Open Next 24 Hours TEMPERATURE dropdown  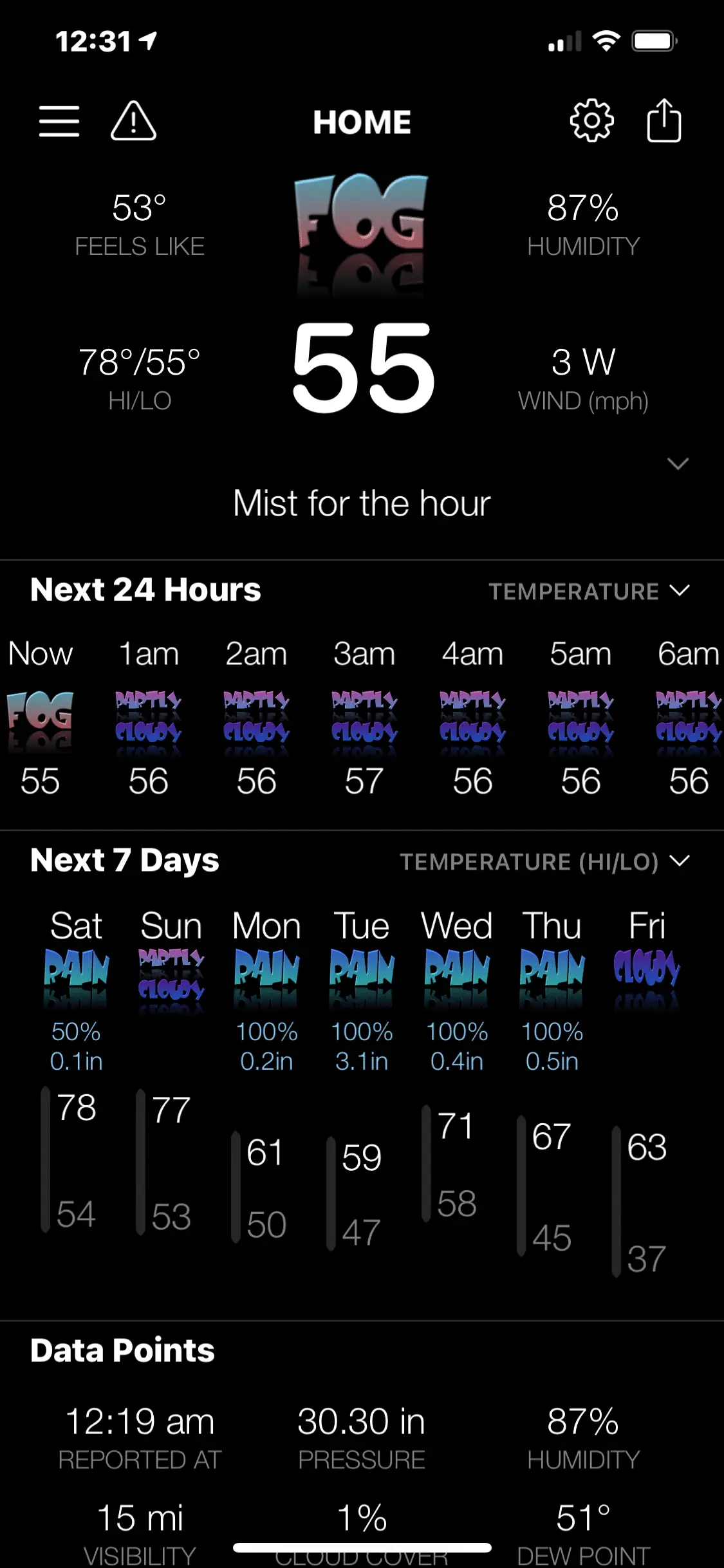pos(589,592)
